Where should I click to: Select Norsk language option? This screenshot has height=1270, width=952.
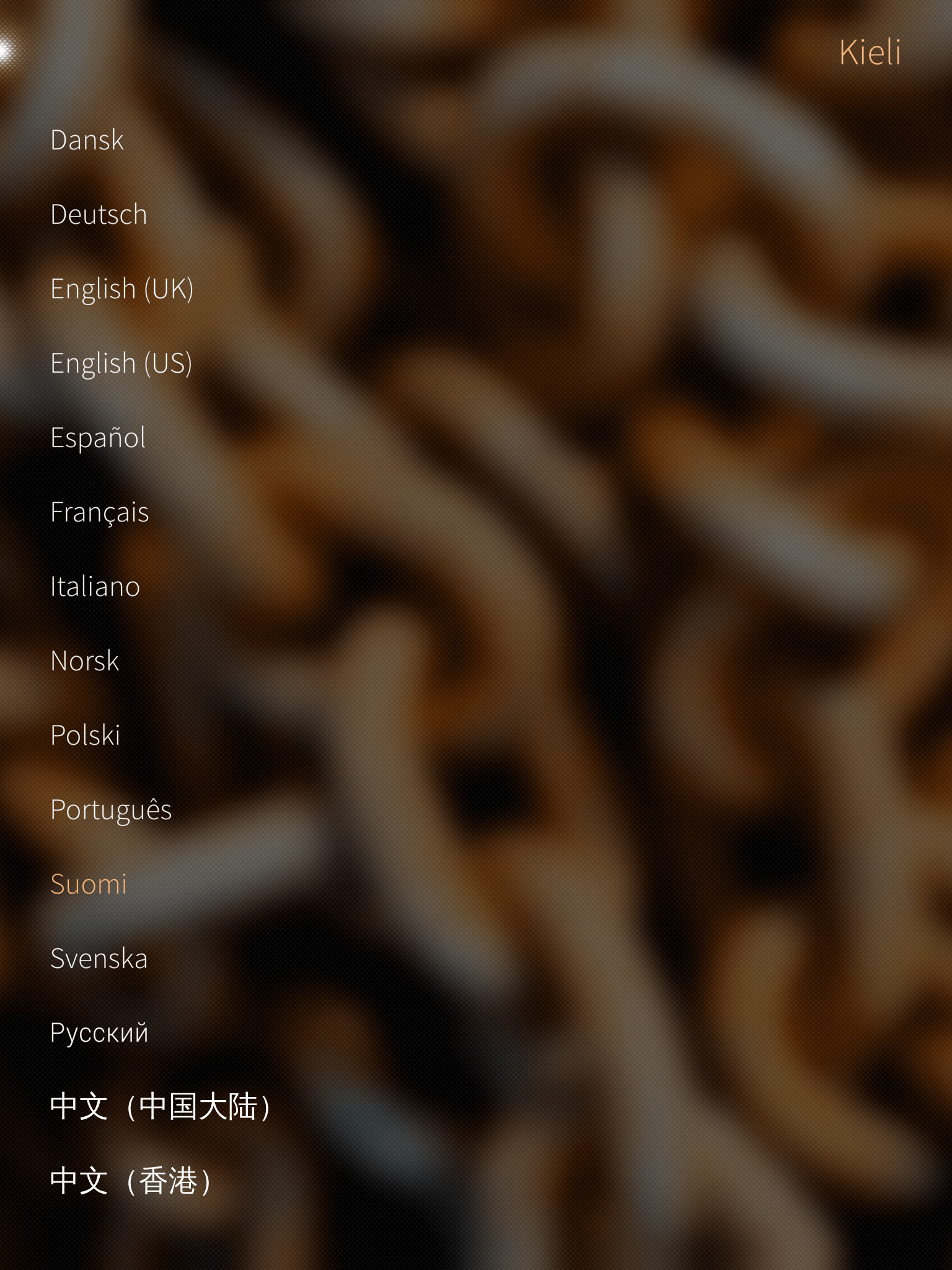tap(85, 661)
